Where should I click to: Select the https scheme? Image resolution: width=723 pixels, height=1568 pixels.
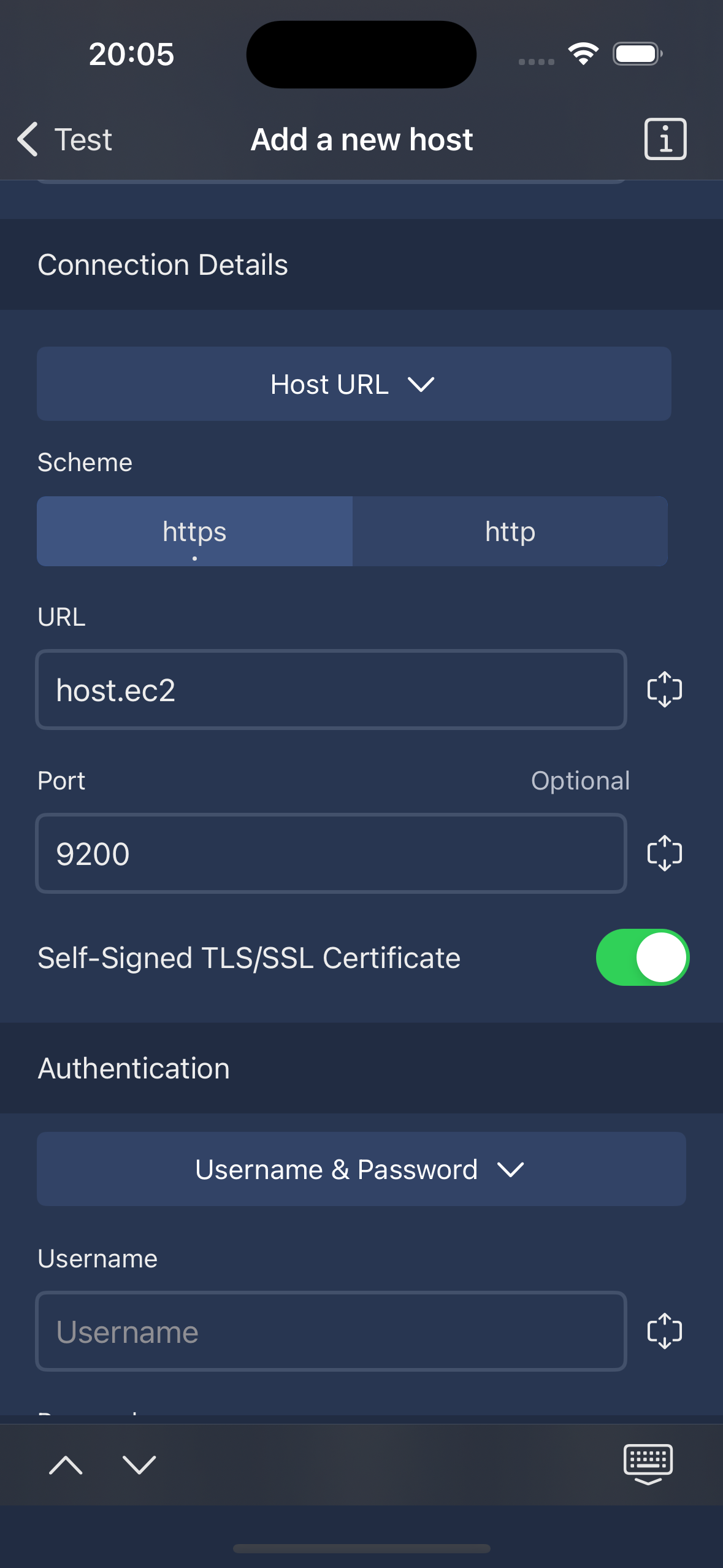(x=194, y=531)
